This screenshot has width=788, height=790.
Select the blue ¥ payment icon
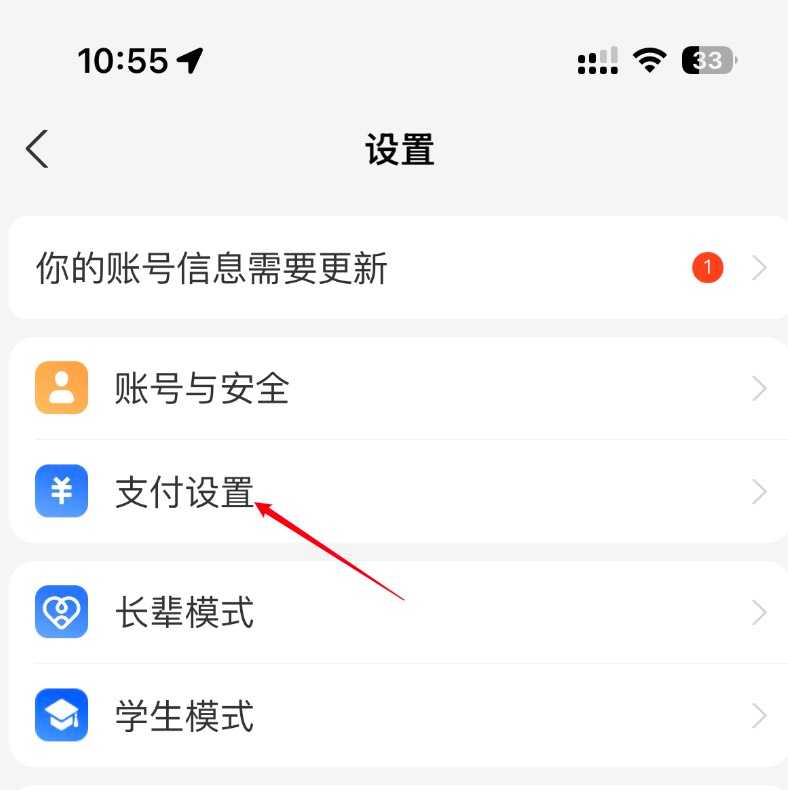coord(61,491)
